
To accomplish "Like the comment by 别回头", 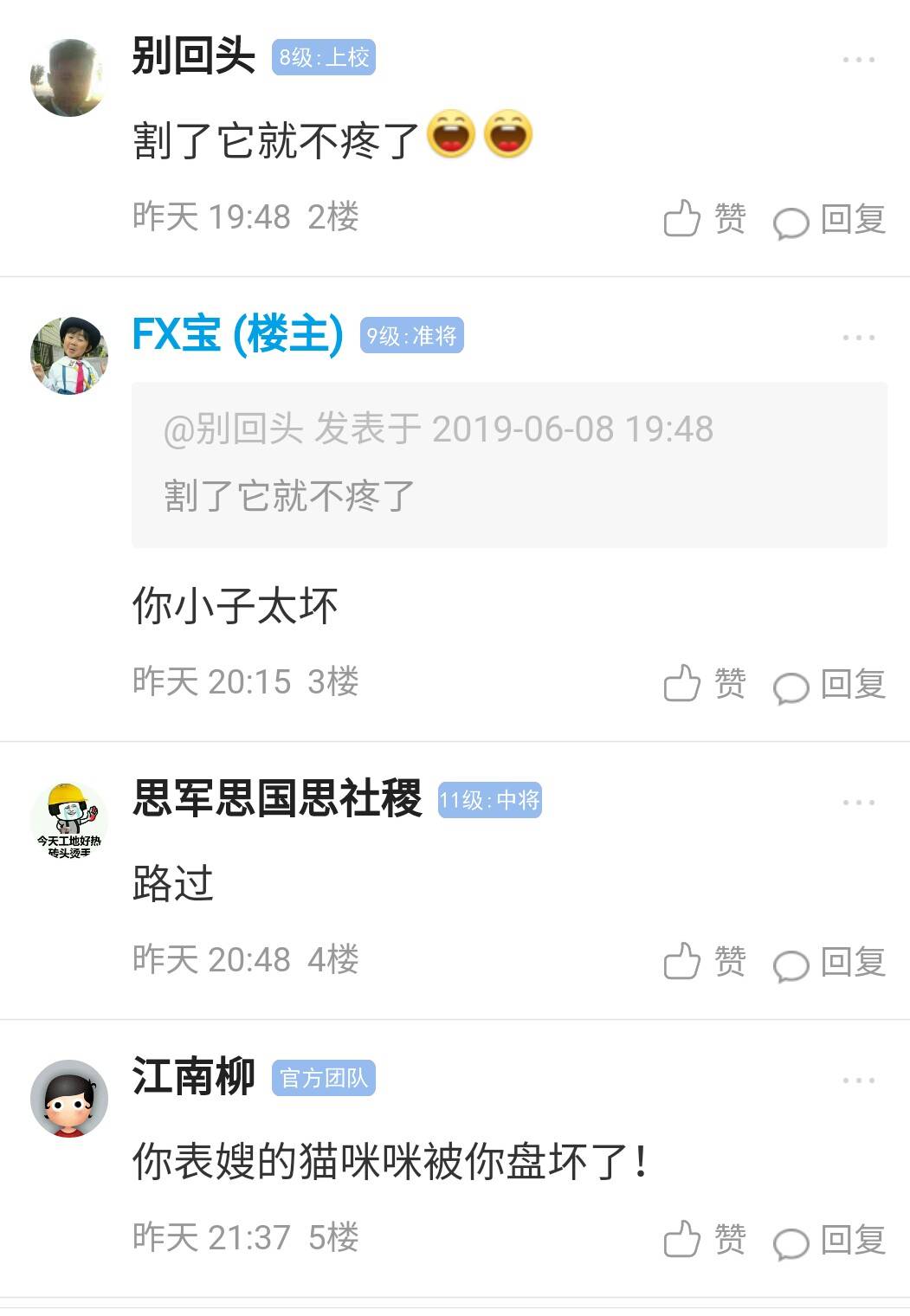I will [x=704, y=218].
